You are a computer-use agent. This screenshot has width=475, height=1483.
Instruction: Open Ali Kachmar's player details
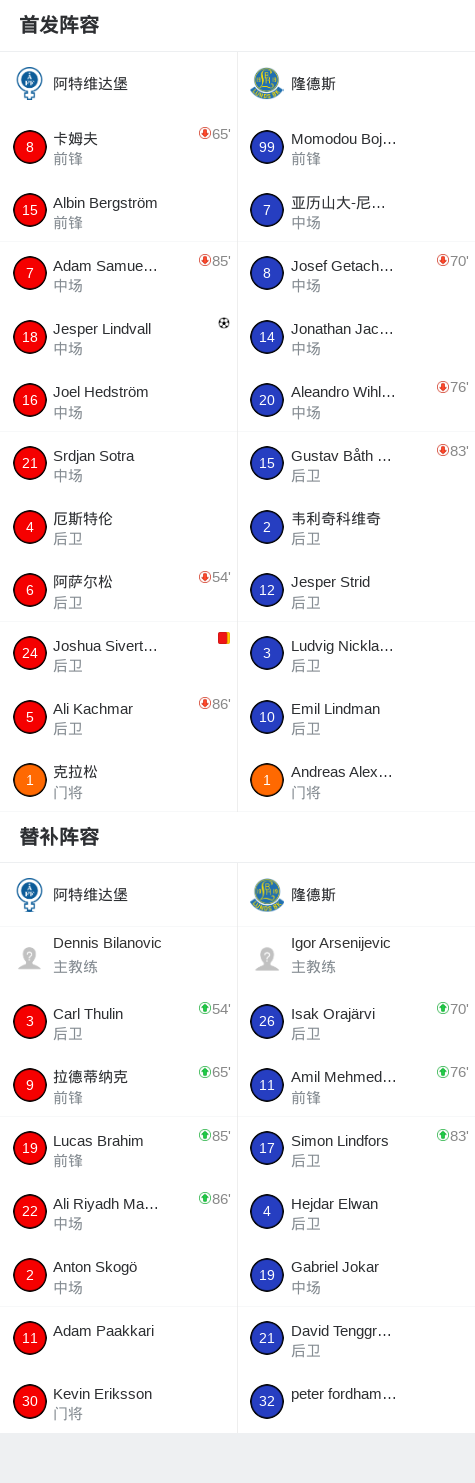(x=118, y=717)
